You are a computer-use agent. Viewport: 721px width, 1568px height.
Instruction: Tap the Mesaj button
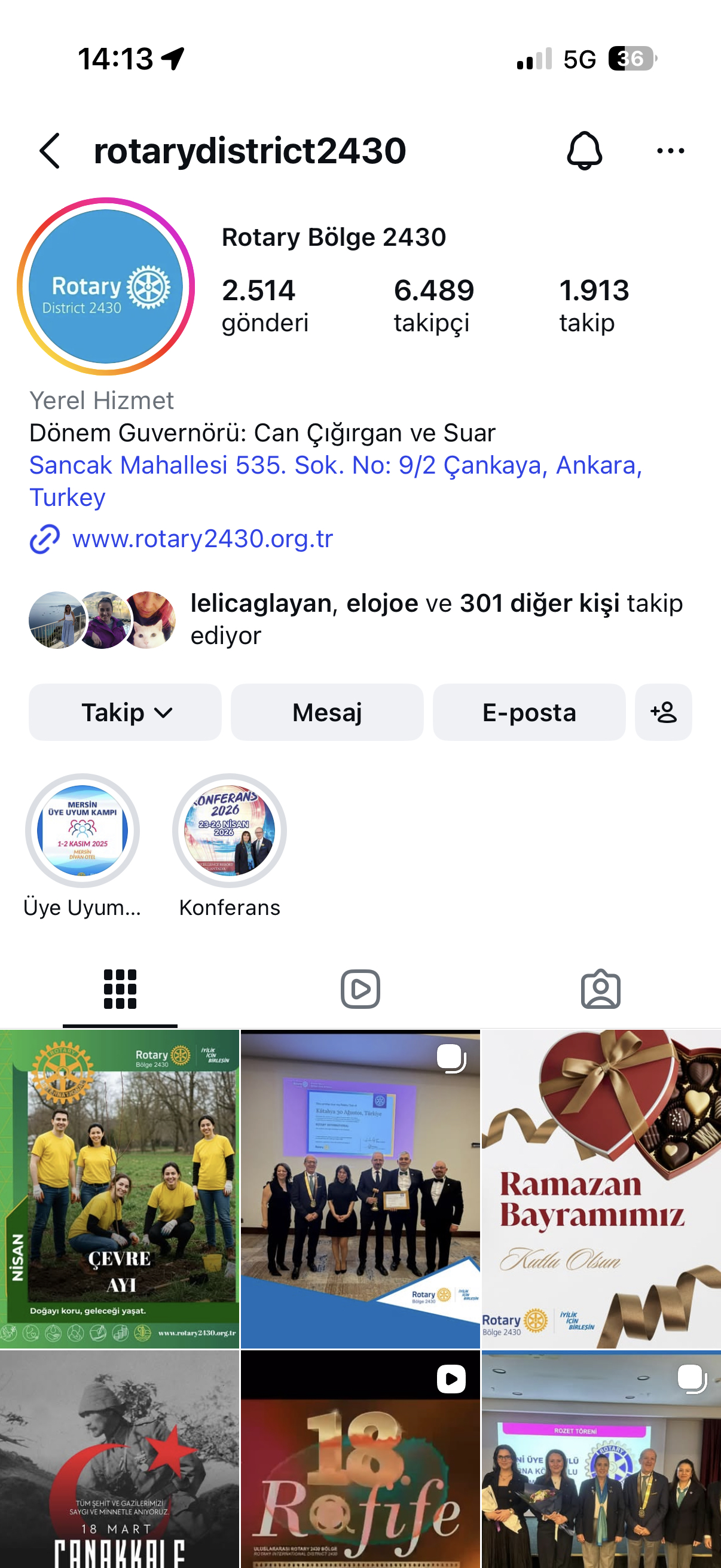[x=327, y=712]
